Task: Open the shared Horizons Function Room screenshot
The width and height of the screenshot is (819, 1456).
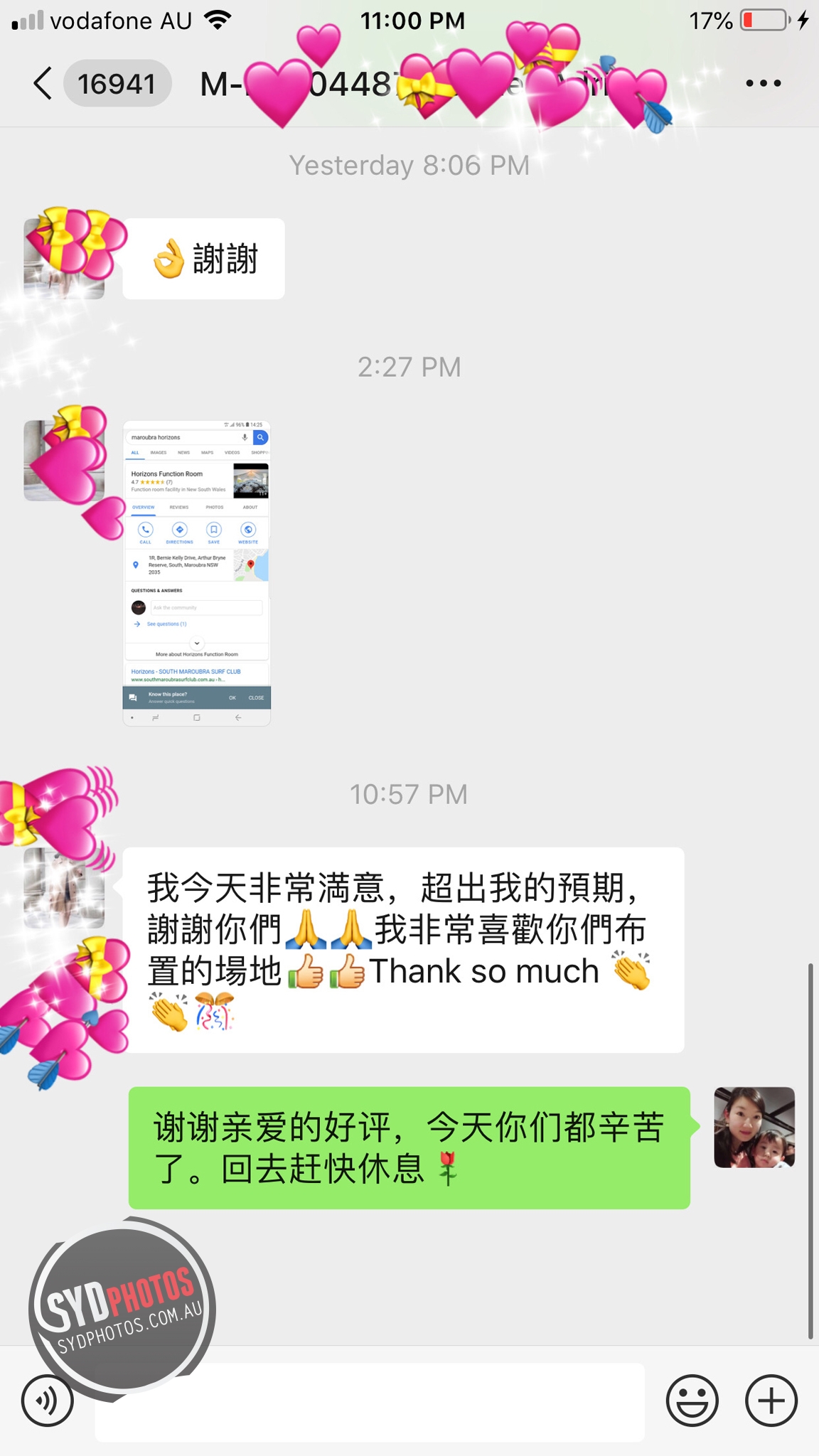Action: [197, 573]
